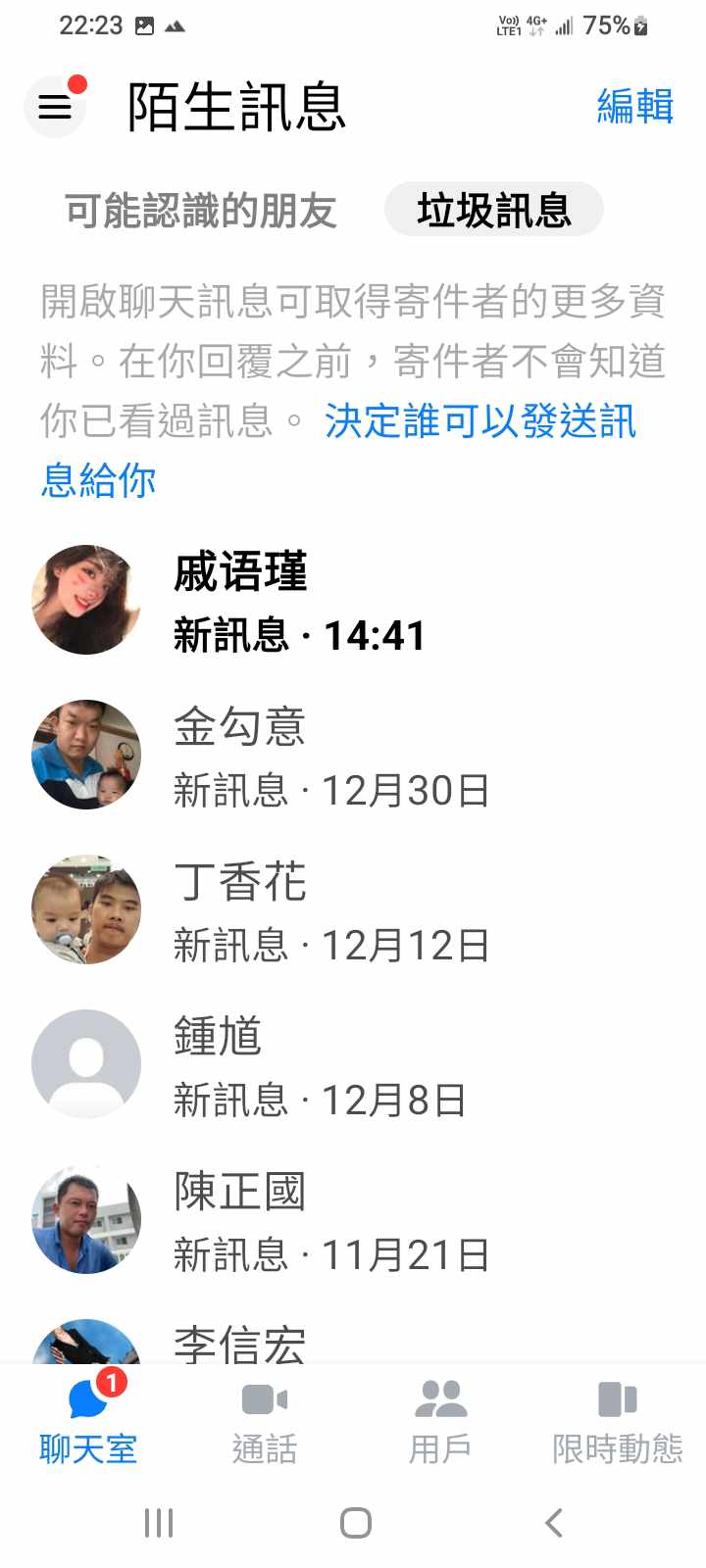The width and height of the screenshot is (706, 1568).
Task: Select the 垃圾訊息 spam tab
Action: [x=493, y=210]
